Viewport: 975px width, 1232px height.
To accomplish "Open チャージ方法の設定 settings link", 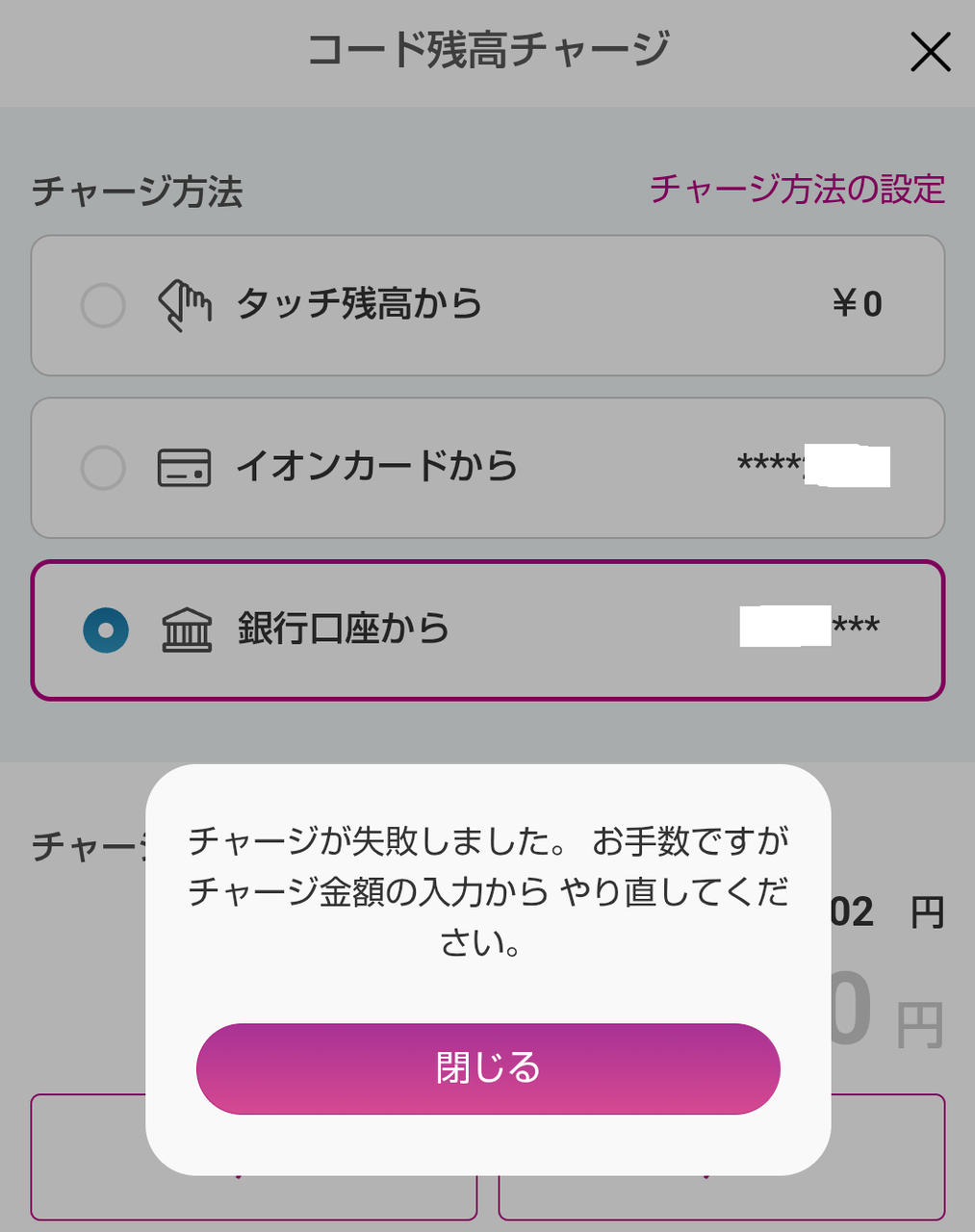I will (x=798, y=190).
